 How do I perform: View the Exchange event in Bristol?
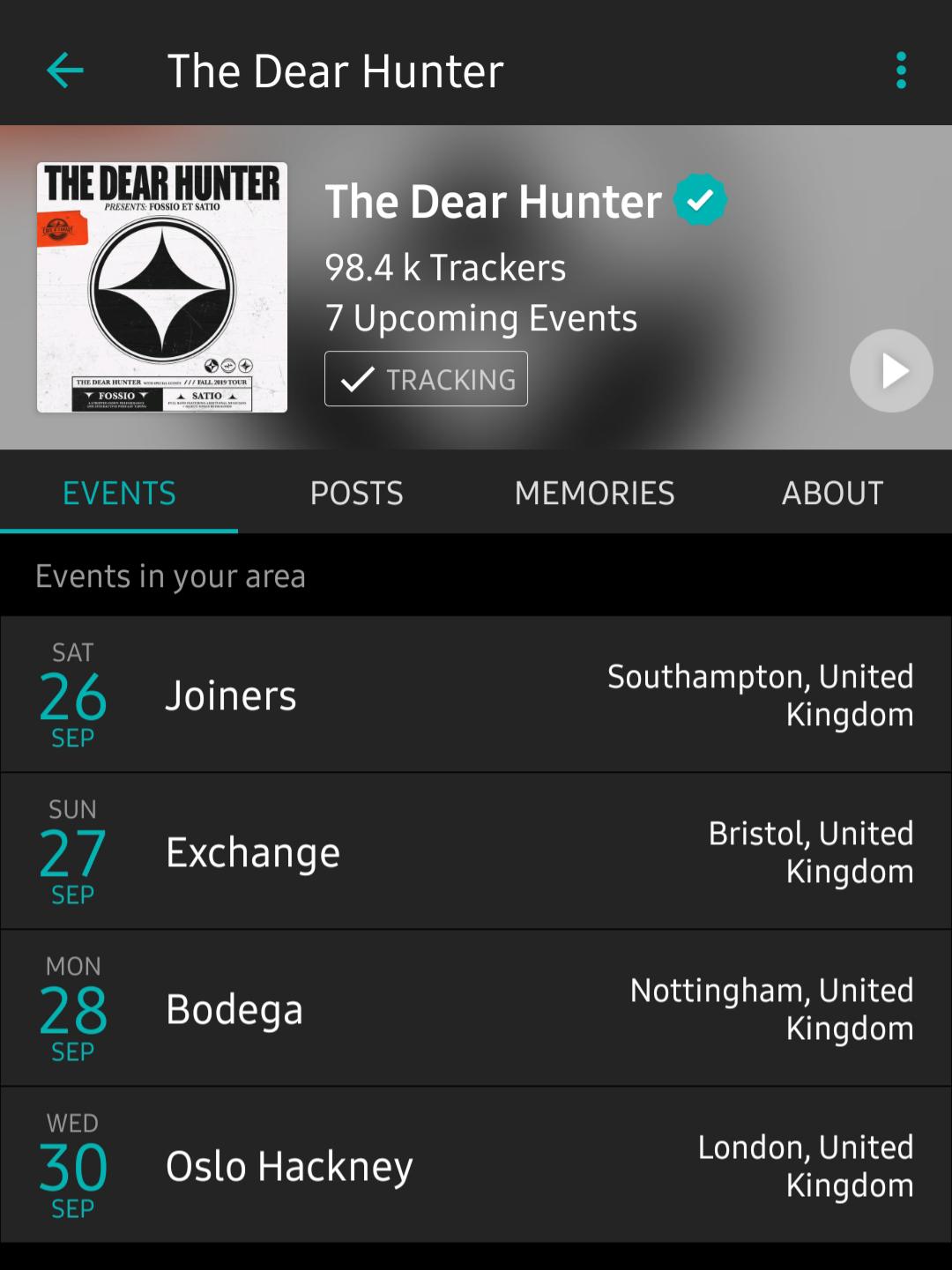pyautogui.click(x=476, y=850)
